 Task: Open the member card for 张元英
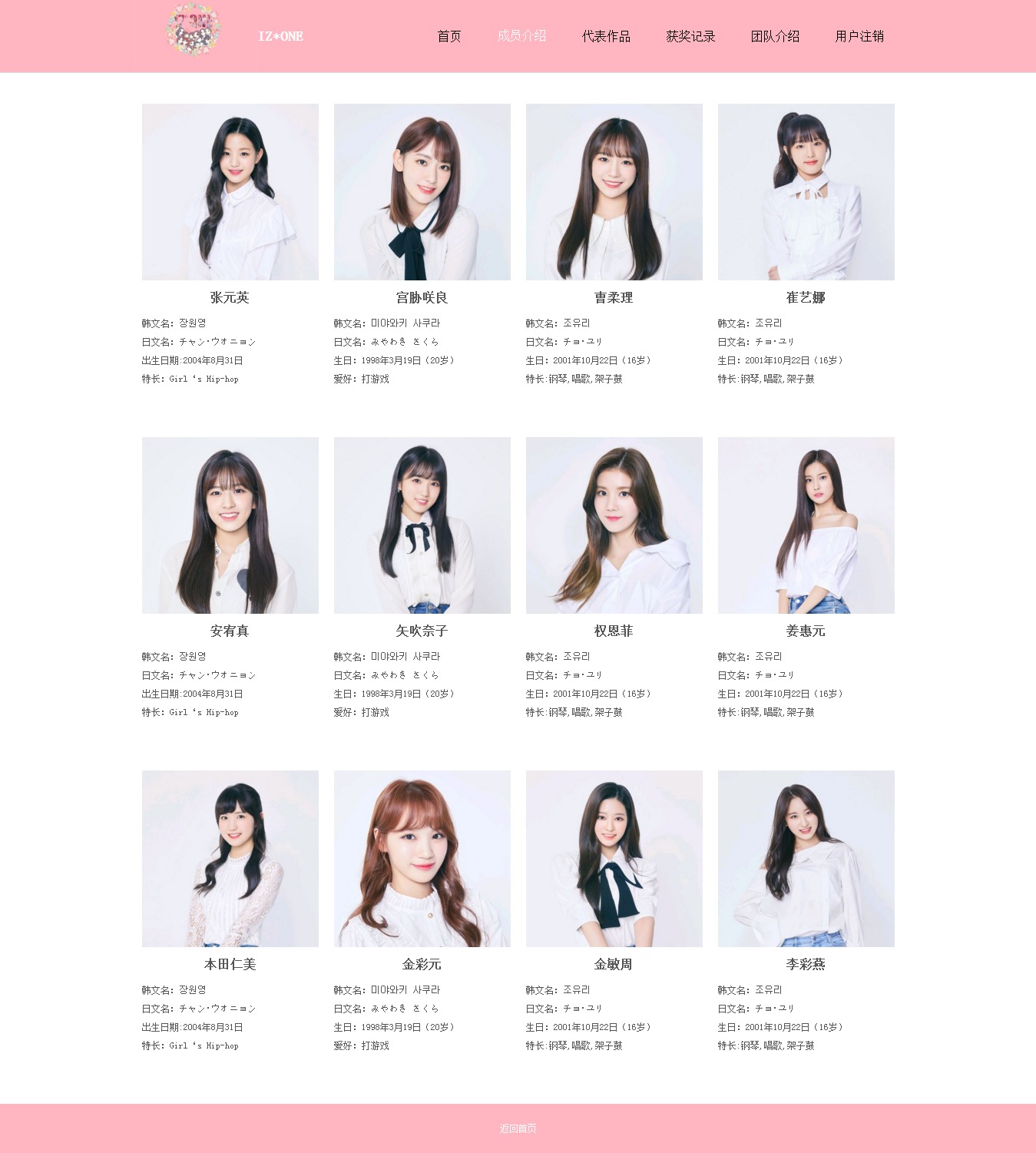[230, 192]
